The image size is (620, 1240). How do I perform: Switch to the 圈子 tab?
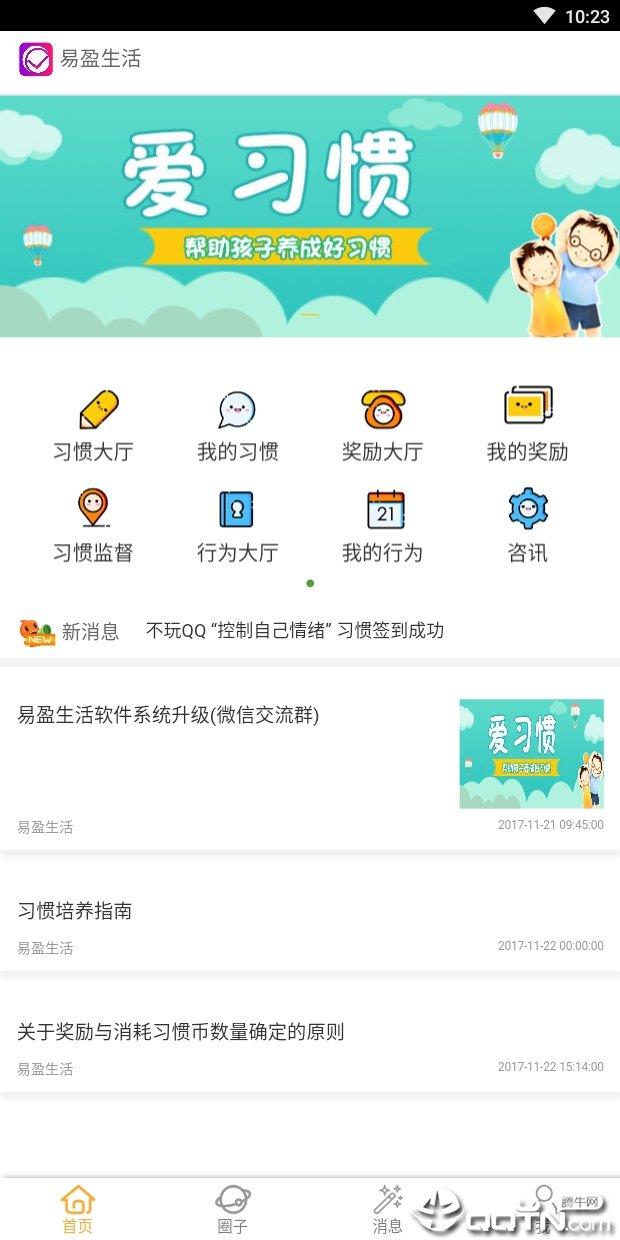point(232,1209)
